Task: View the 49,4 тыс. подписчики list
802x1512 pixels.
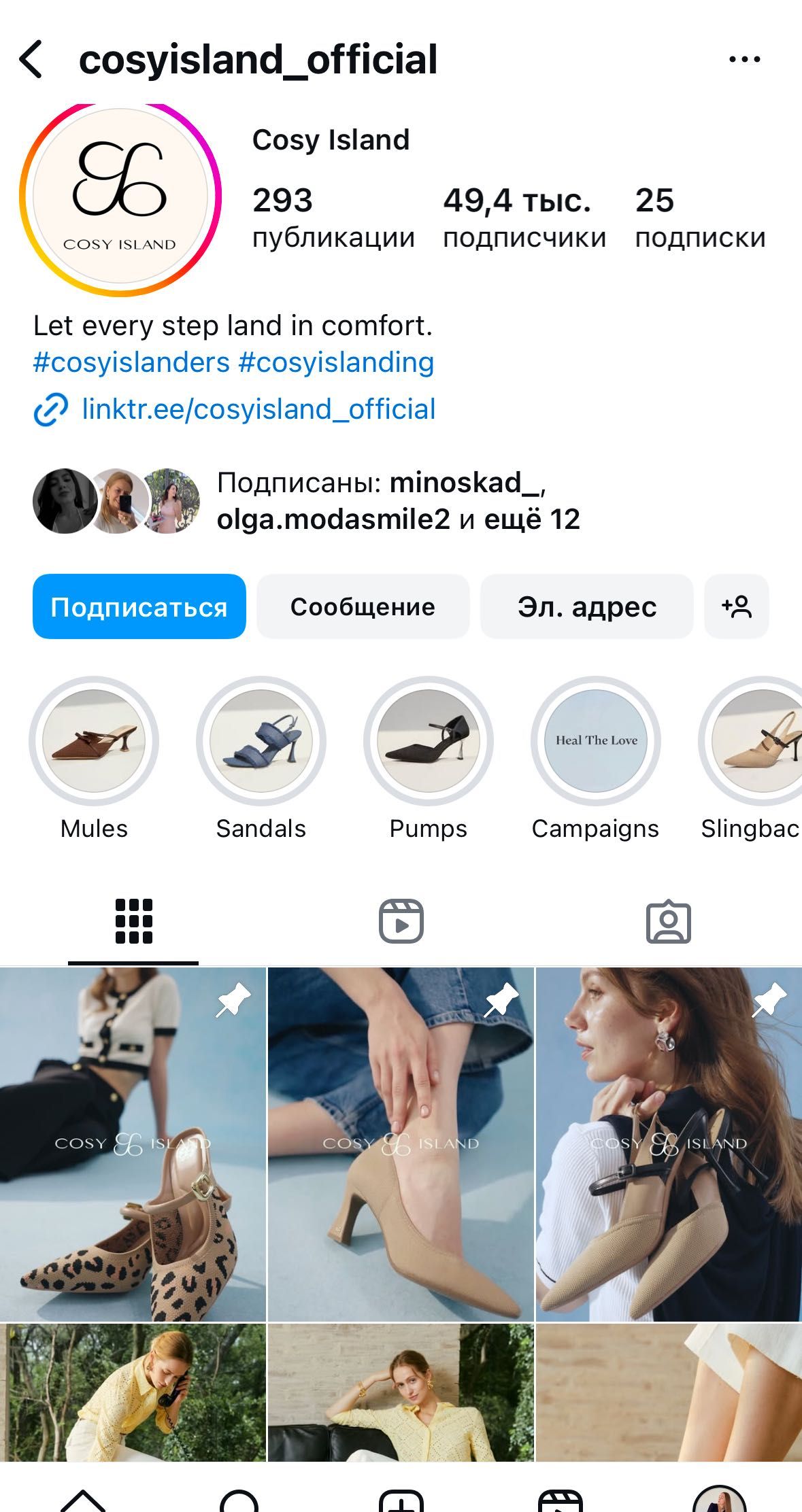Action: click(524, 218)
